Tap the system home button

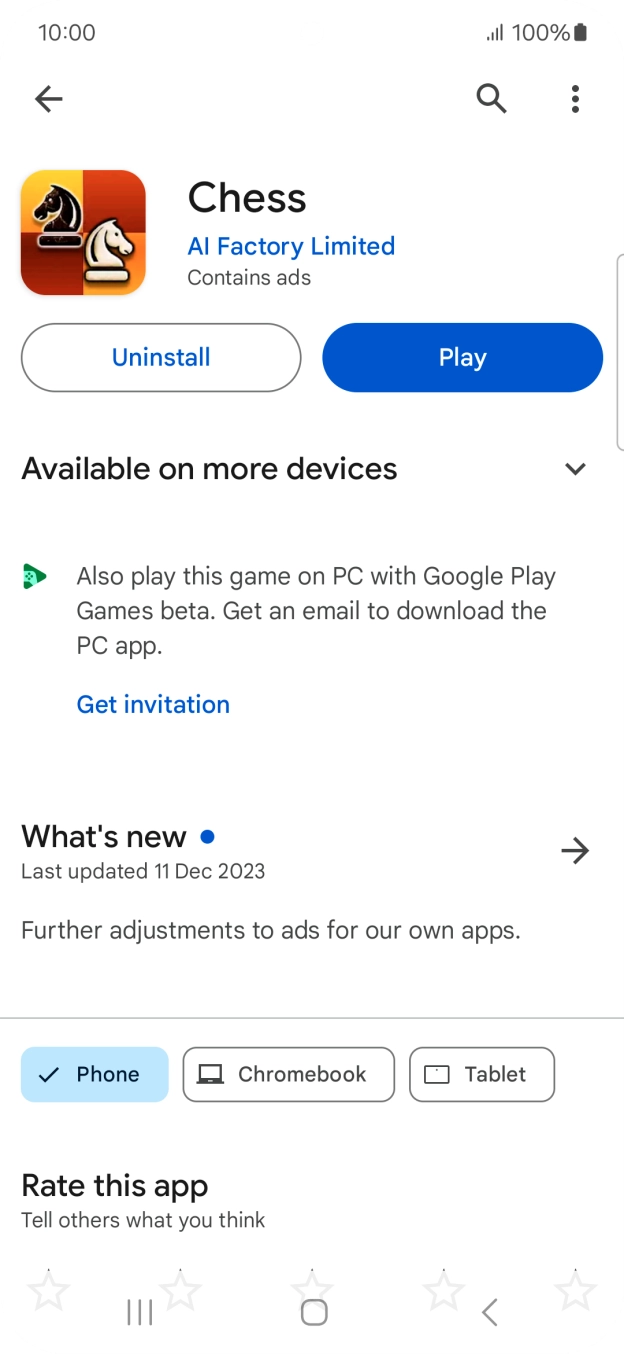(x=314, y=1312)
